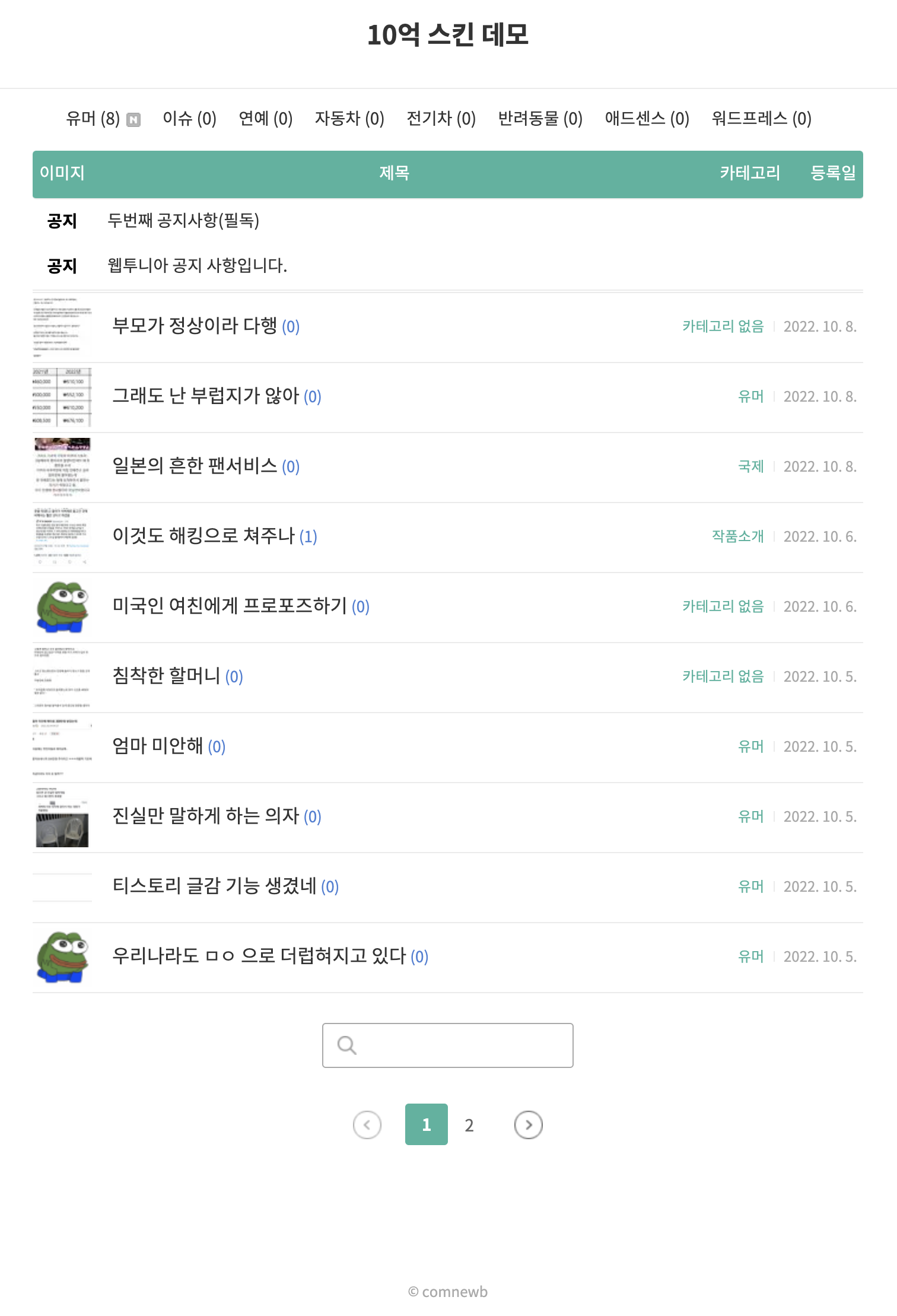The image size is (897, 1316).
Task: Open the 자동차 category tab
Action: click(350, 119)
